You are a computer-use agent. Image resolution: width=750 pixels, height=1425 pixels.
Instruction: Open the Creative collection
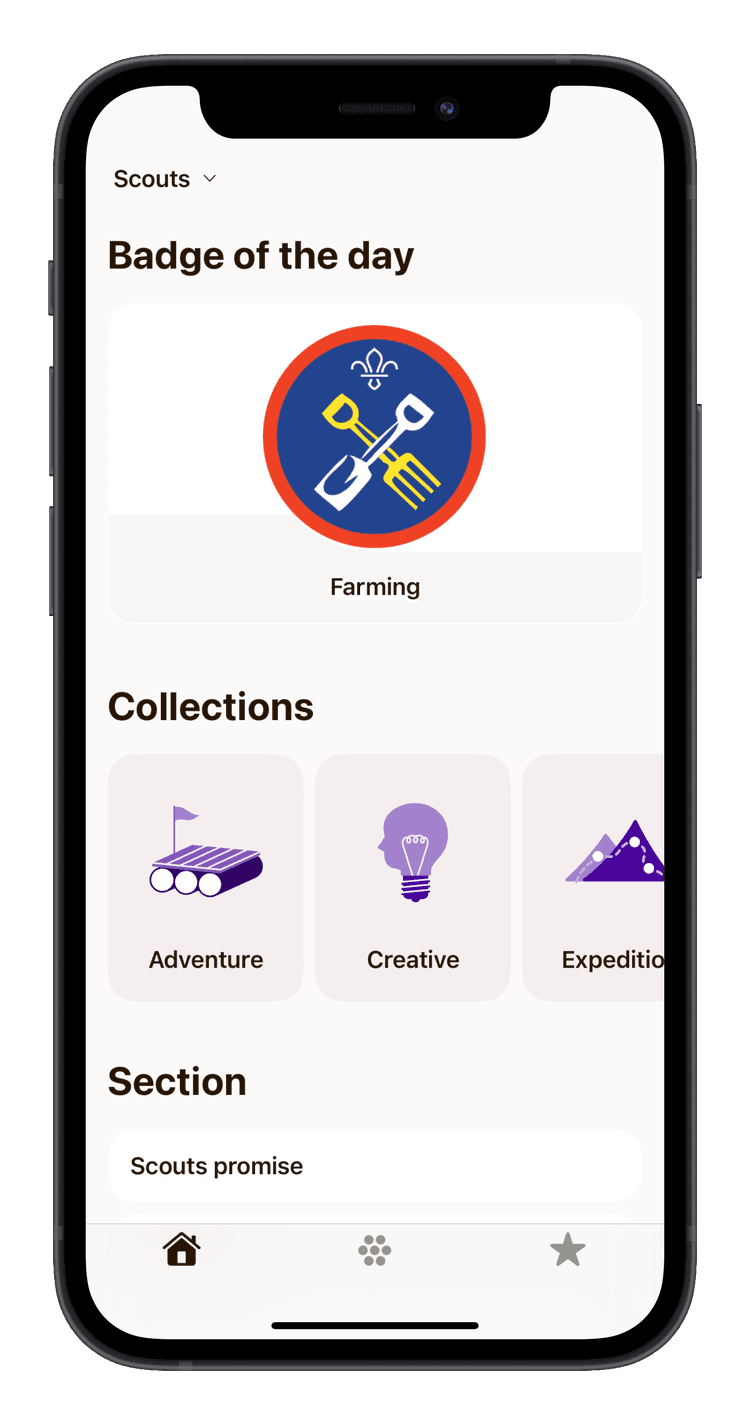412,877
